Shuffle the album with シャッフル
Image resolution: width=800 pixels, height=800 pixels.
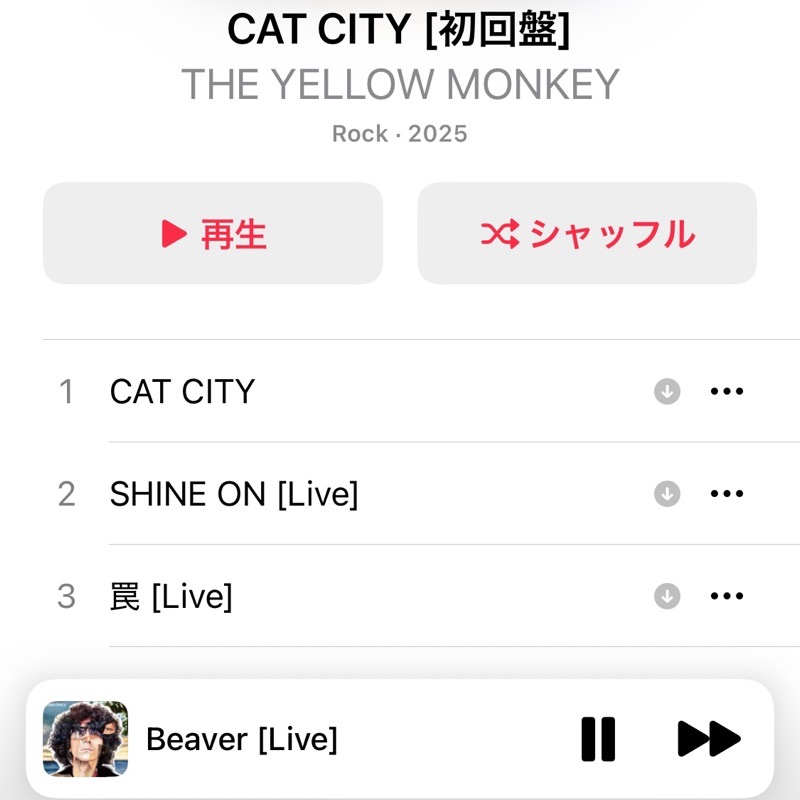click(587, 234)
